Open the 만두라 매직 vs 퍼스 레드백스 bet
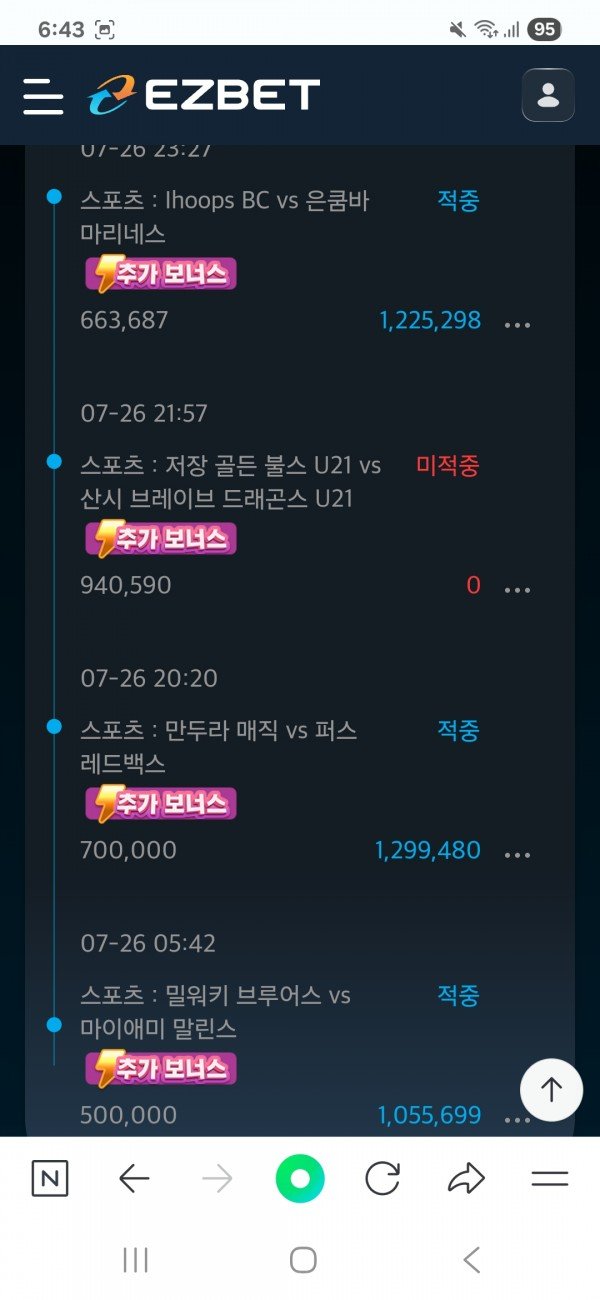600x1300 pixels. click(219, 747)
